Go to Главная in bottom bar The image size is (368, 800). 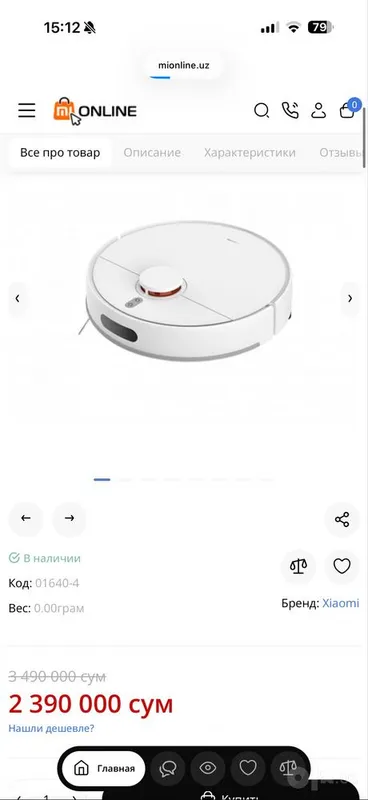pos(104,768)
